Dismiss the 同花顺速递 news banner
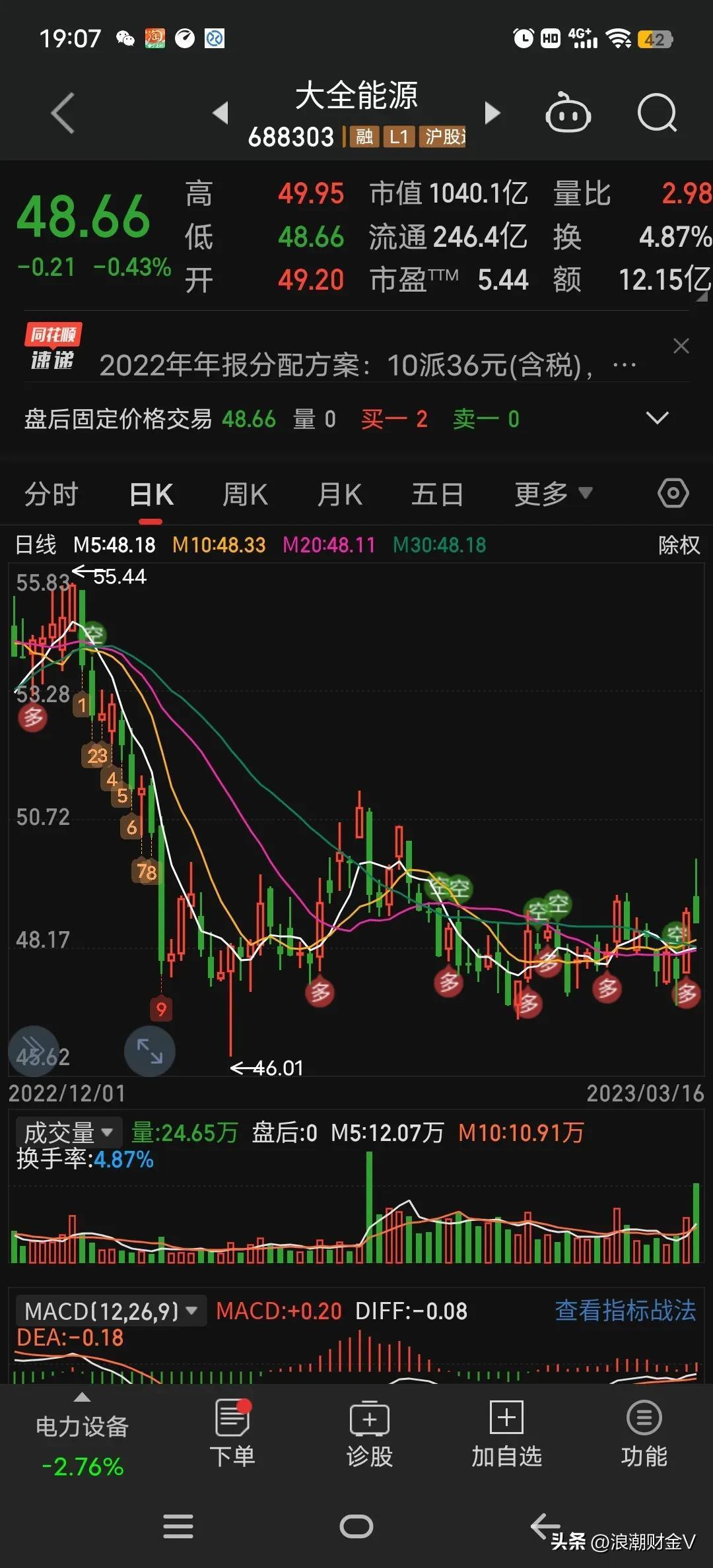This screenshot has height=1568, width=713. point(681,346)
